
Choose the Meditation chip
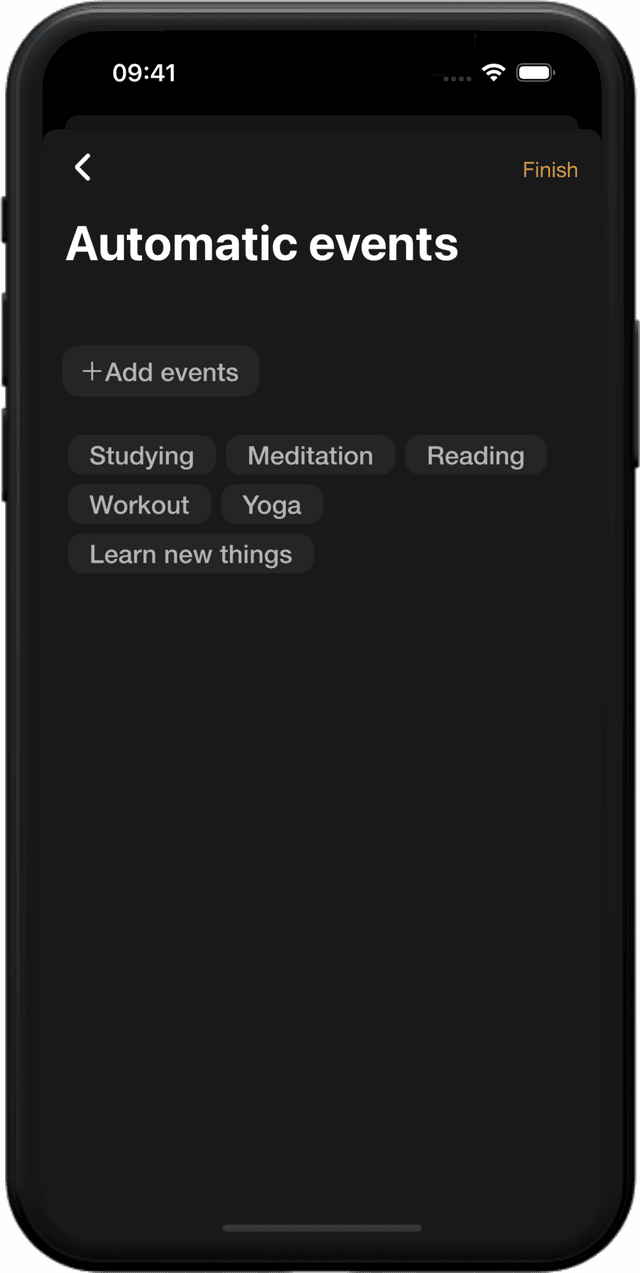[x=310, y=456]
